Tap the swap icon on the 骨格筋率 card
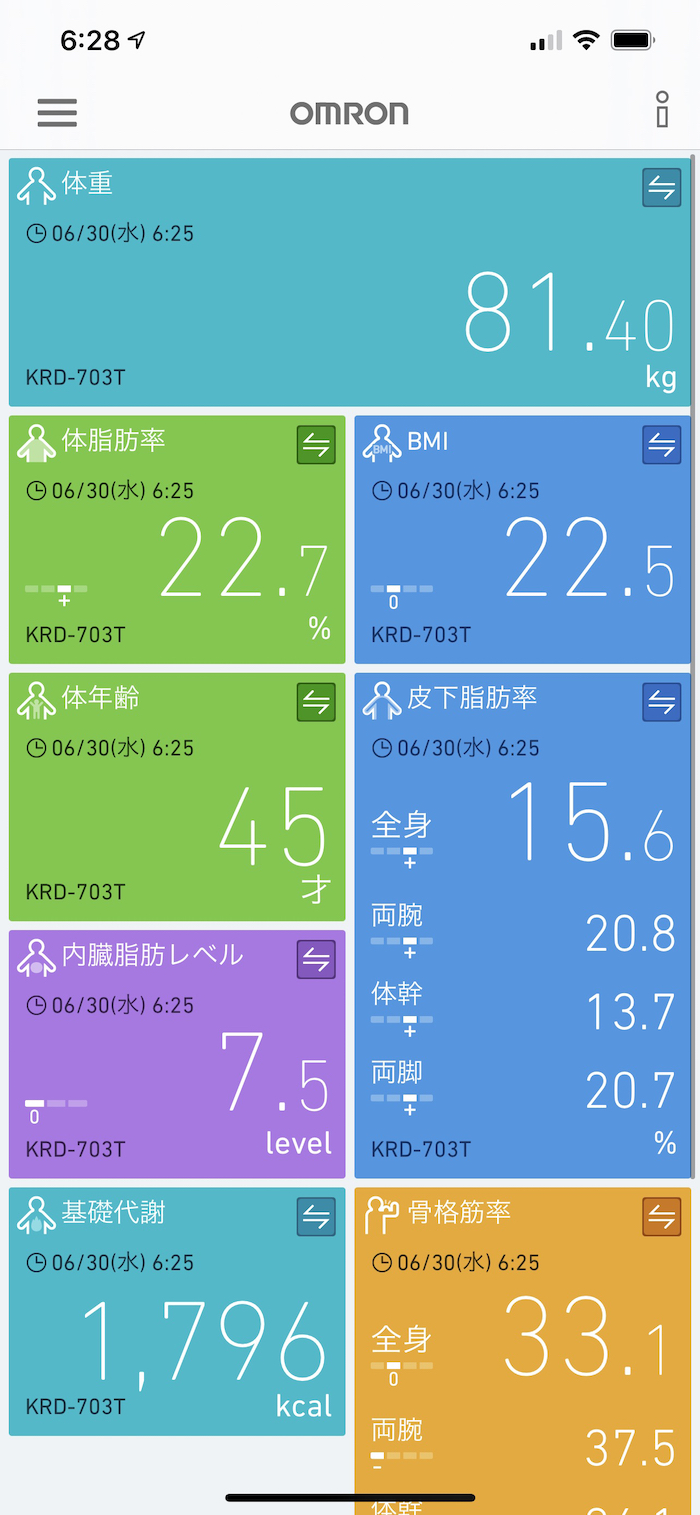This screenshot has width=700, height=1515. 661,1217
